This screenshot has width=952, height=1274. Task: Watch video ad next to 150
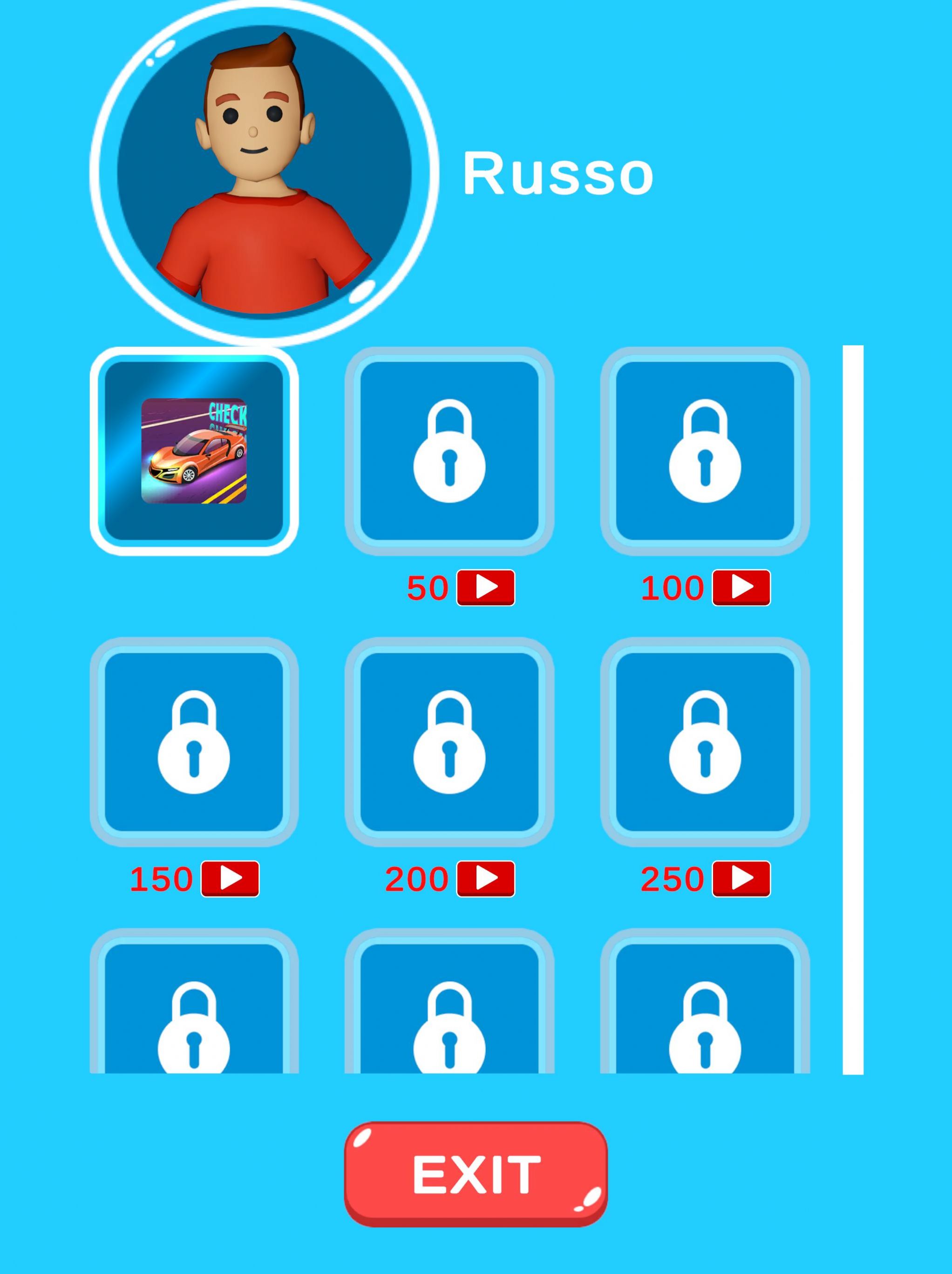tap(230, 878)
